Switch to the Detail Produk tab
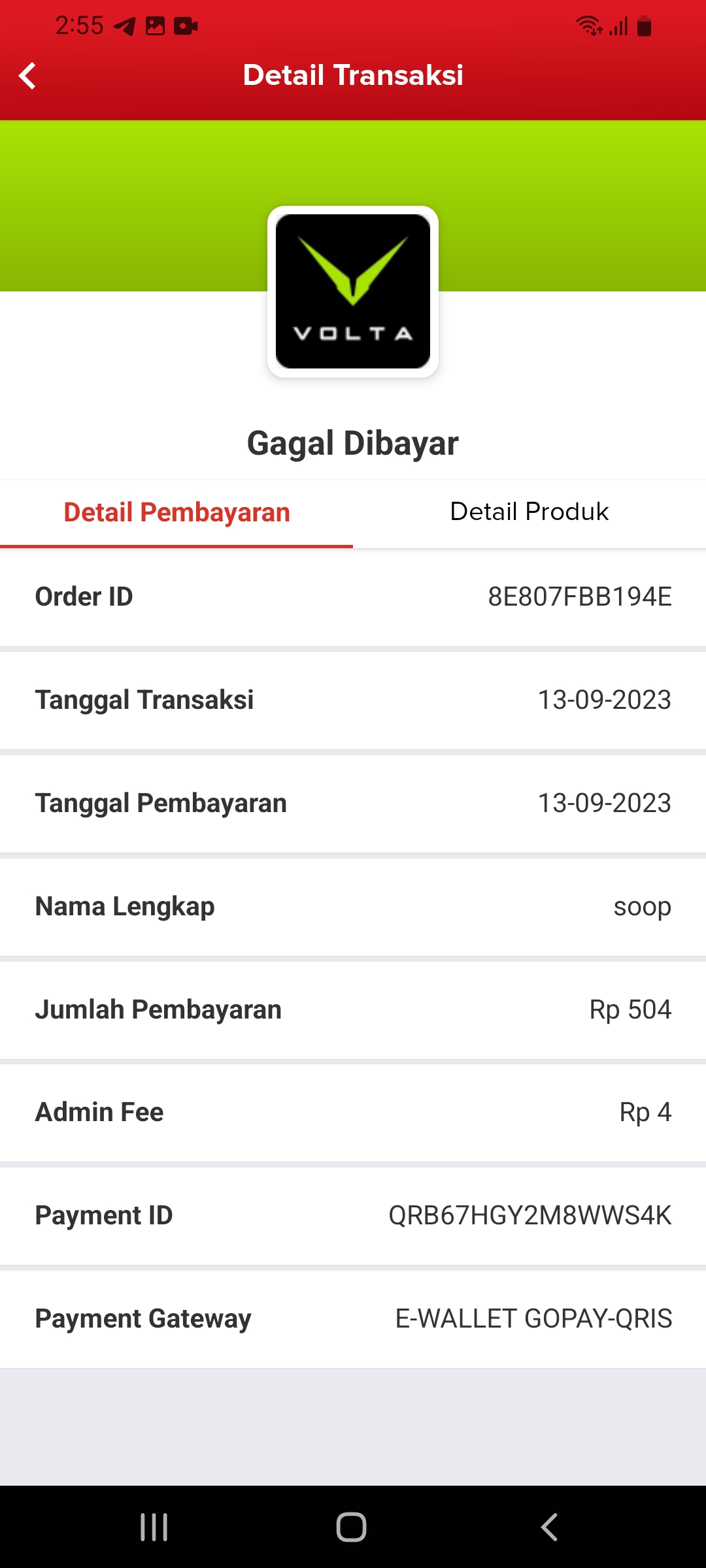Screen dimensions: 706x1568 [x=529, y=512]
